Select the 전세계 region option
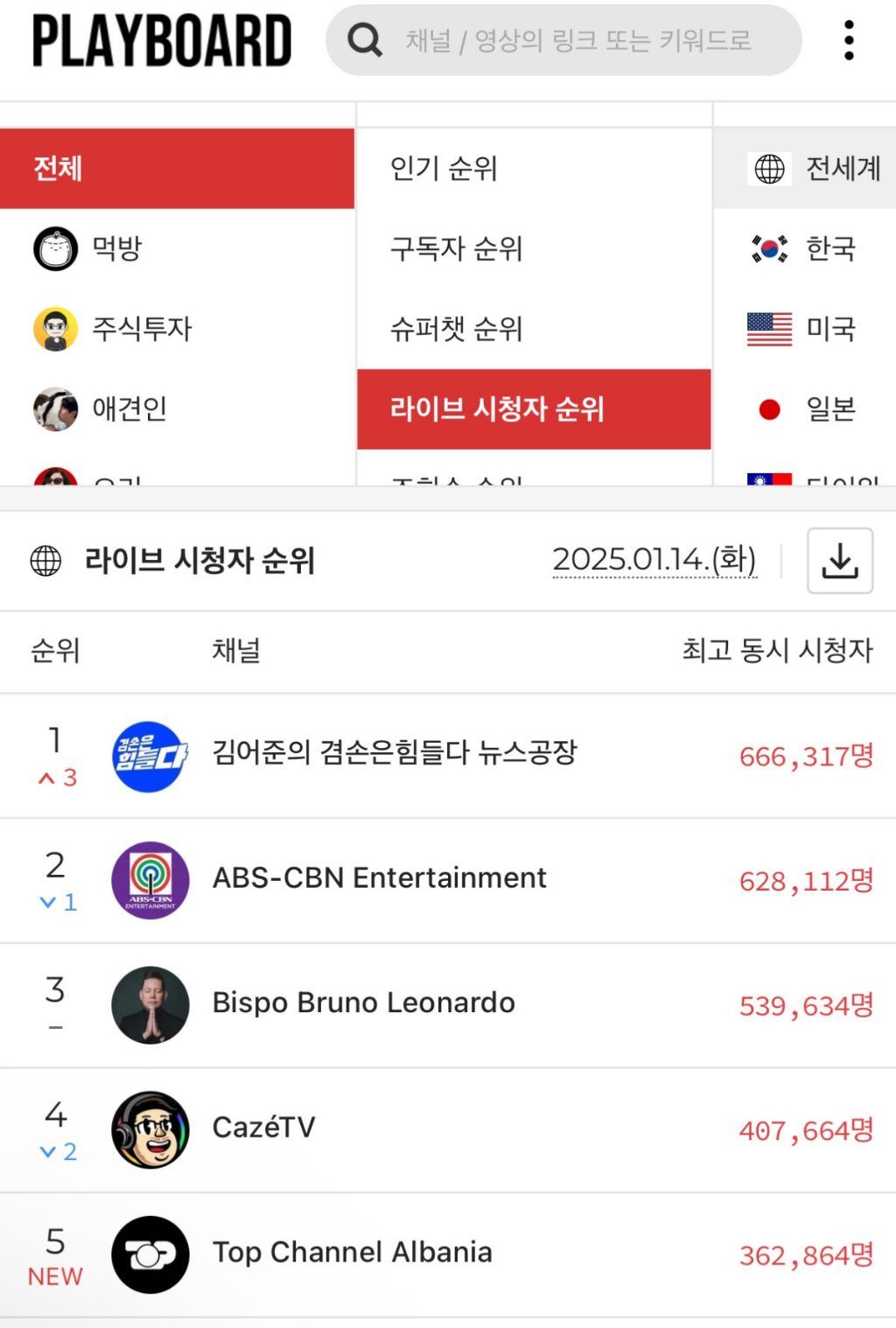896x1328 pixels. pyautogui.click(x=822, y=169)
